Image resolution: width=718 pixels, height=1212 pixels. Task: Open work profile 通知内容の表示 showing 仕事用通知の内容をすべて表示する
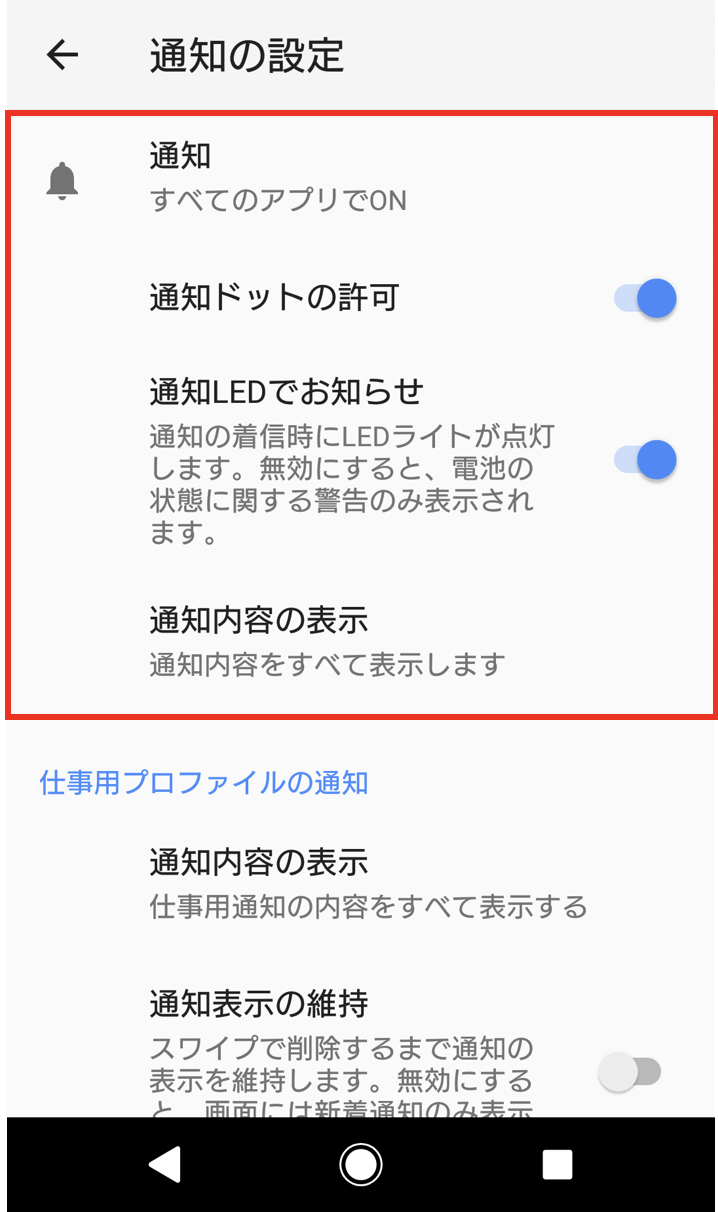point(361,883)
